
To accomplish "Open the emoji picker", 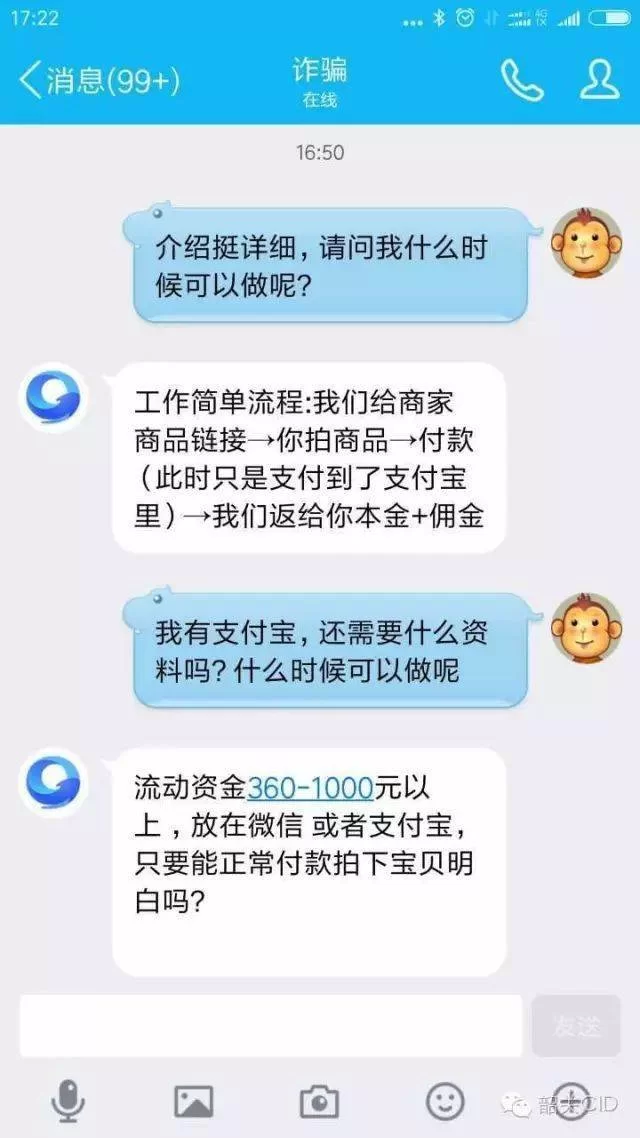I will point(445,1101).
